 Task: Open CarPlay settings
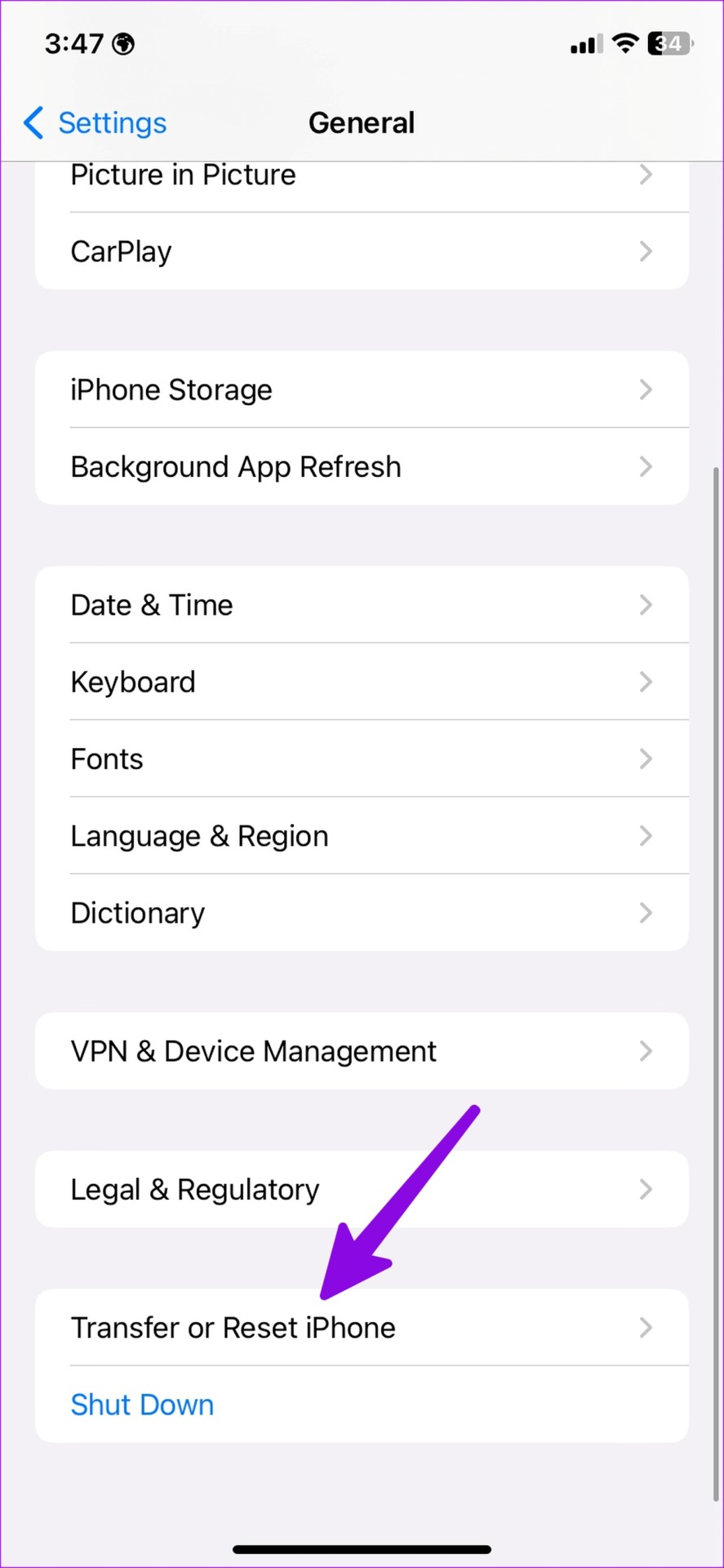361,252
